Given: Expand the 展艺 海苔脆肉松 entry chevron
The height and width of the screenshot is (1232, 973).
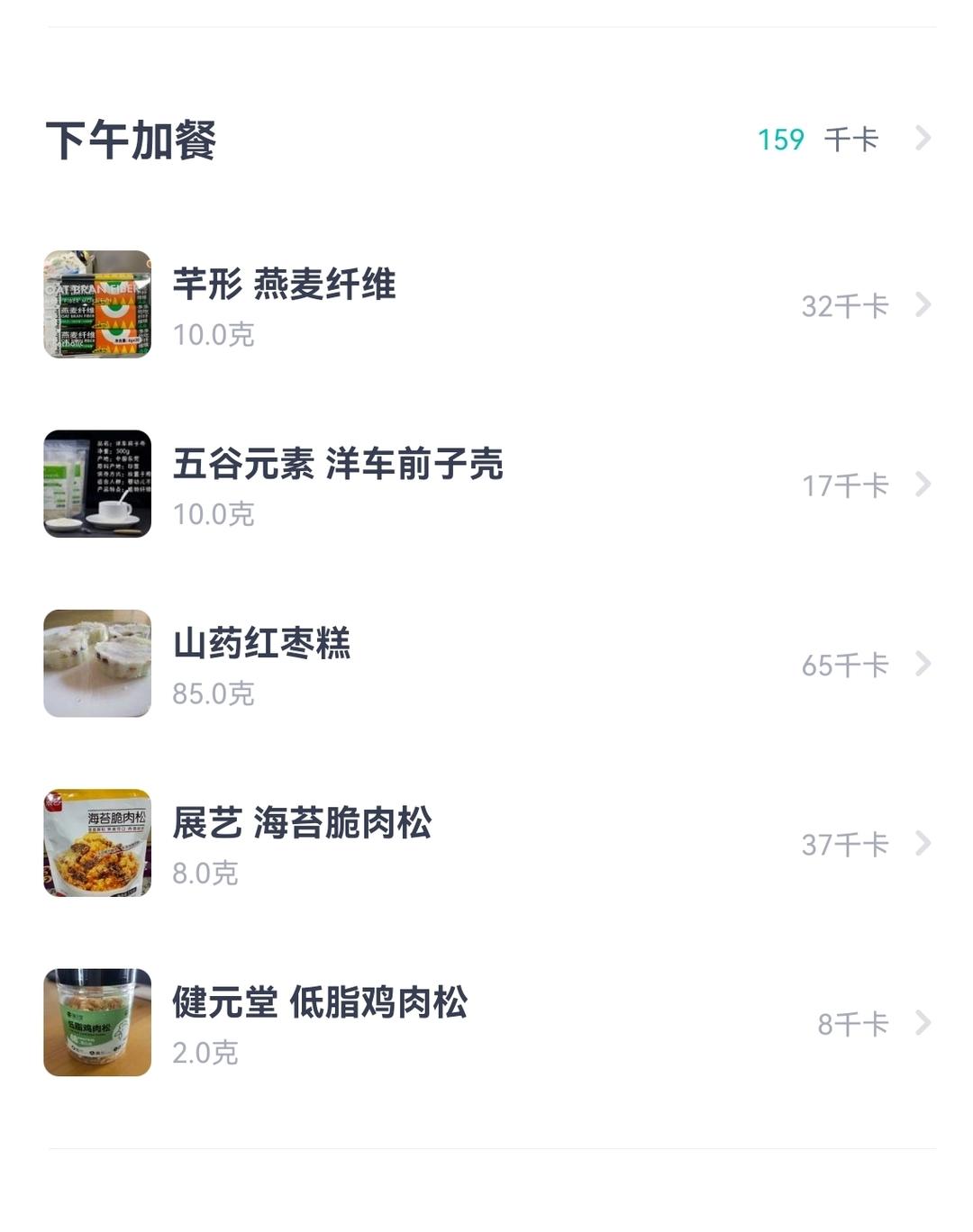Looking at the screenshot, I should pos(924,845).
